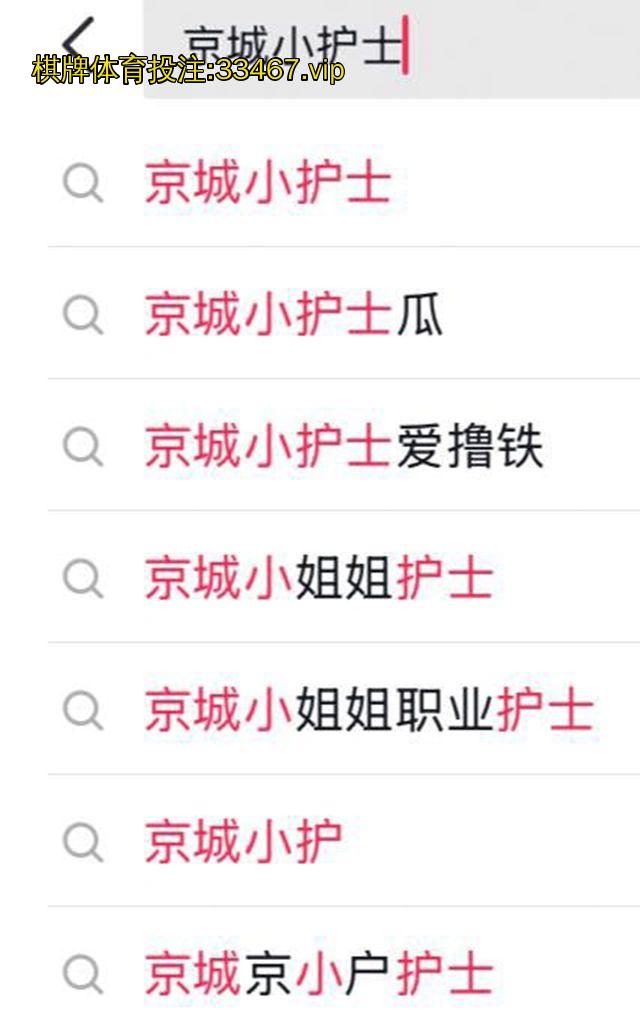Select suggestion 京城小护士瓜
Screen dimensions: 640x1024
293,315
